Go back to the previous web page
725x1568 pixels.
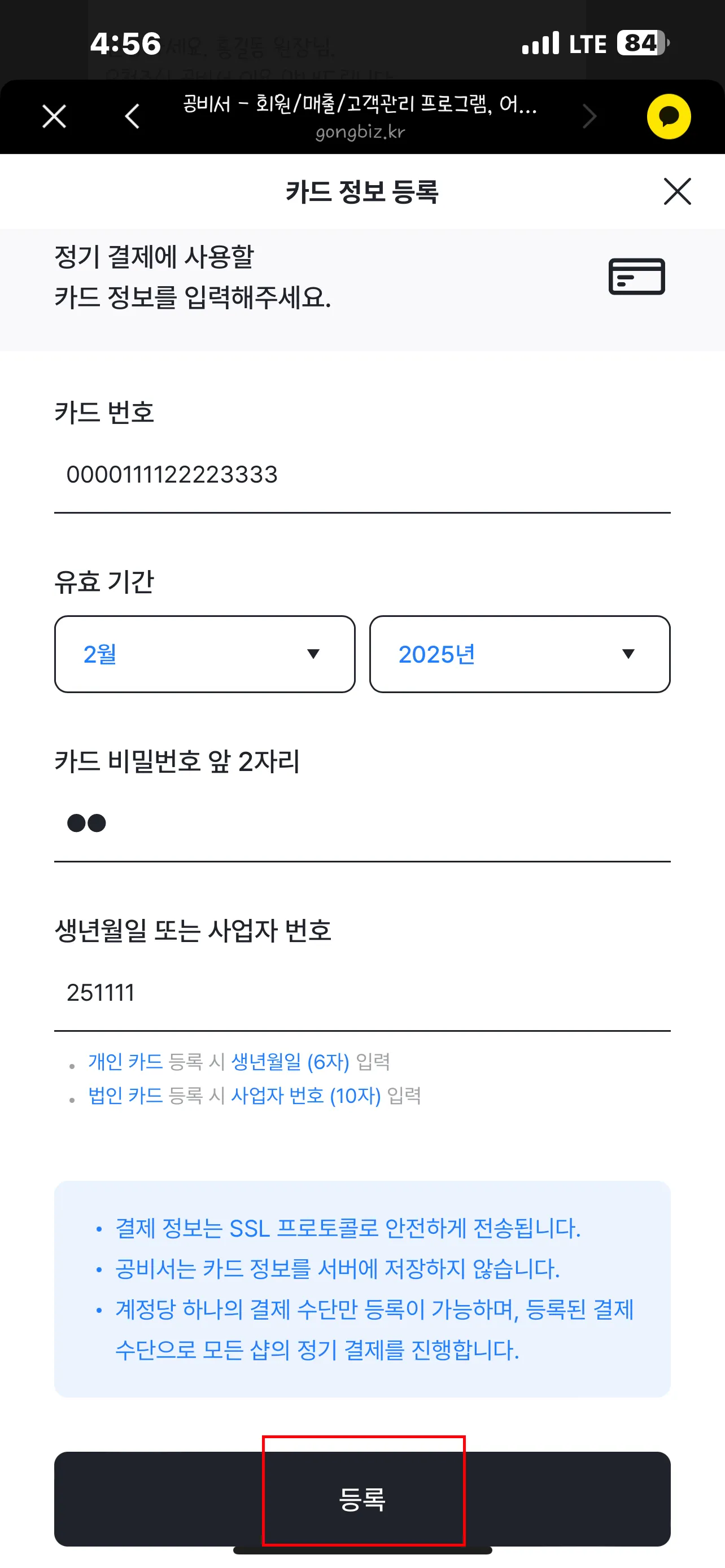tap(132, 116)
